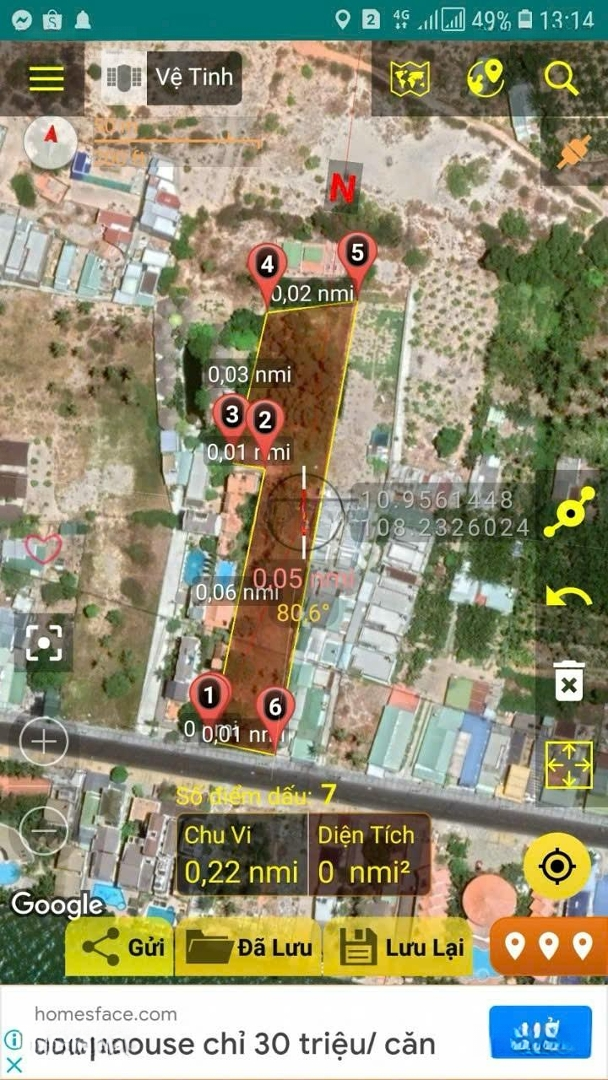Delete the measurement with trash icon

click(x=569, y=681)
